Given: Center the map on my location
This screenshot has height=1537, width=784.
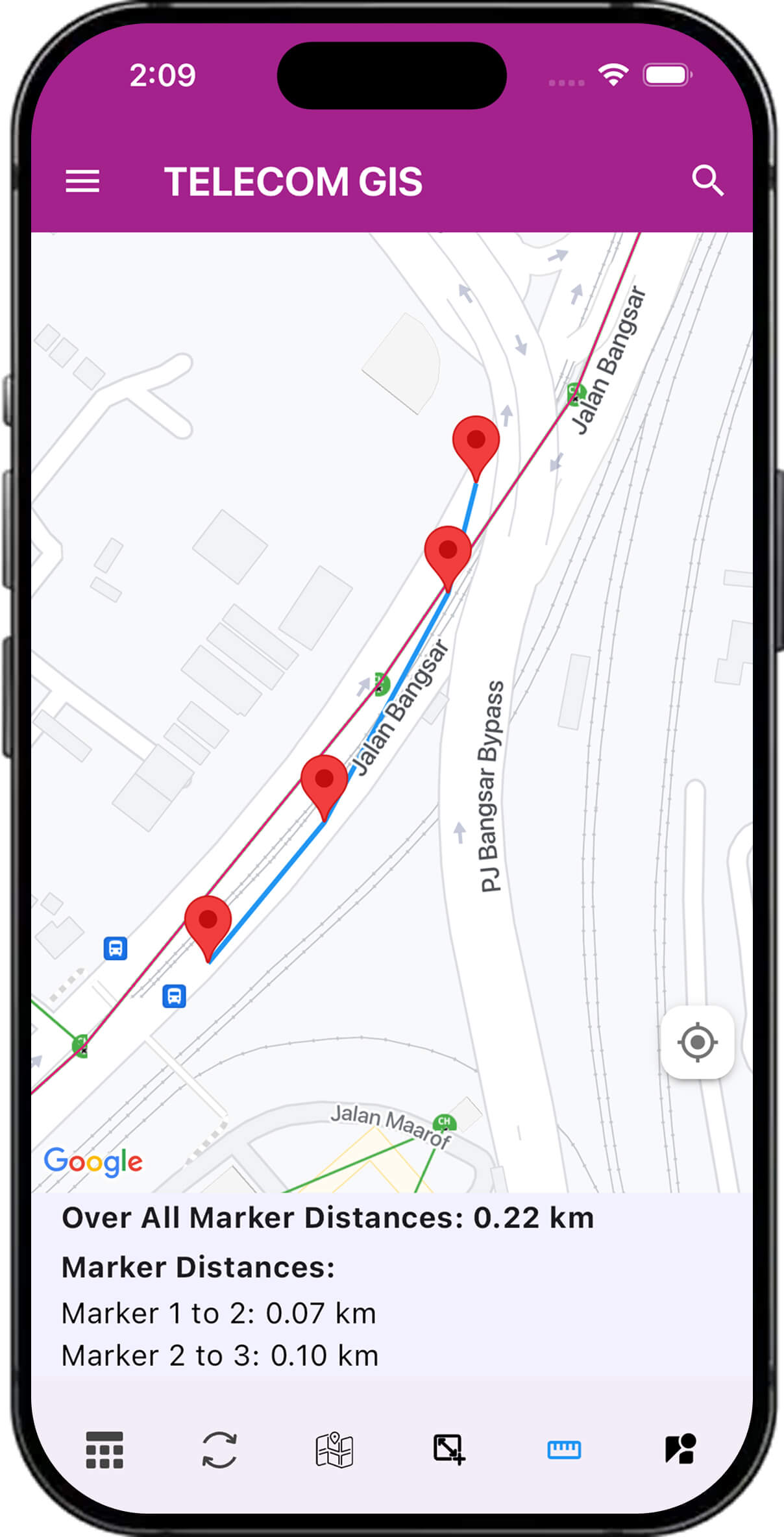Looking at the screenshot, I should [x=697, y=1042].
